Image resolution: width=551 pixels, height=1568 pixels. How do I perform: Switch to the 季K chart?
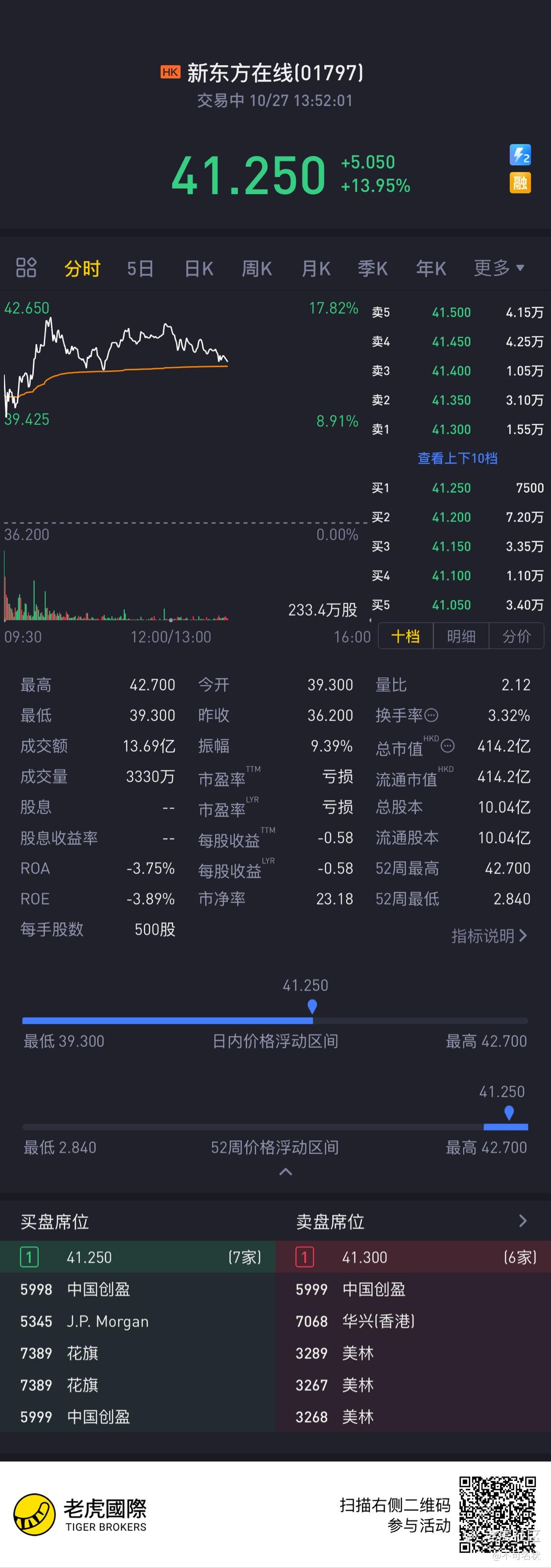372,268
